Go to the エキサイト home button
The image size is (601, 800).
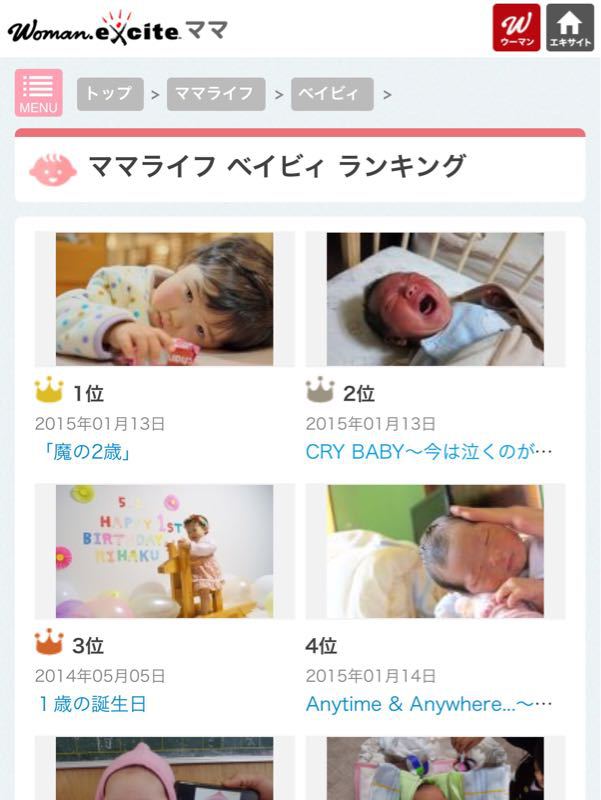coord(570,27)
